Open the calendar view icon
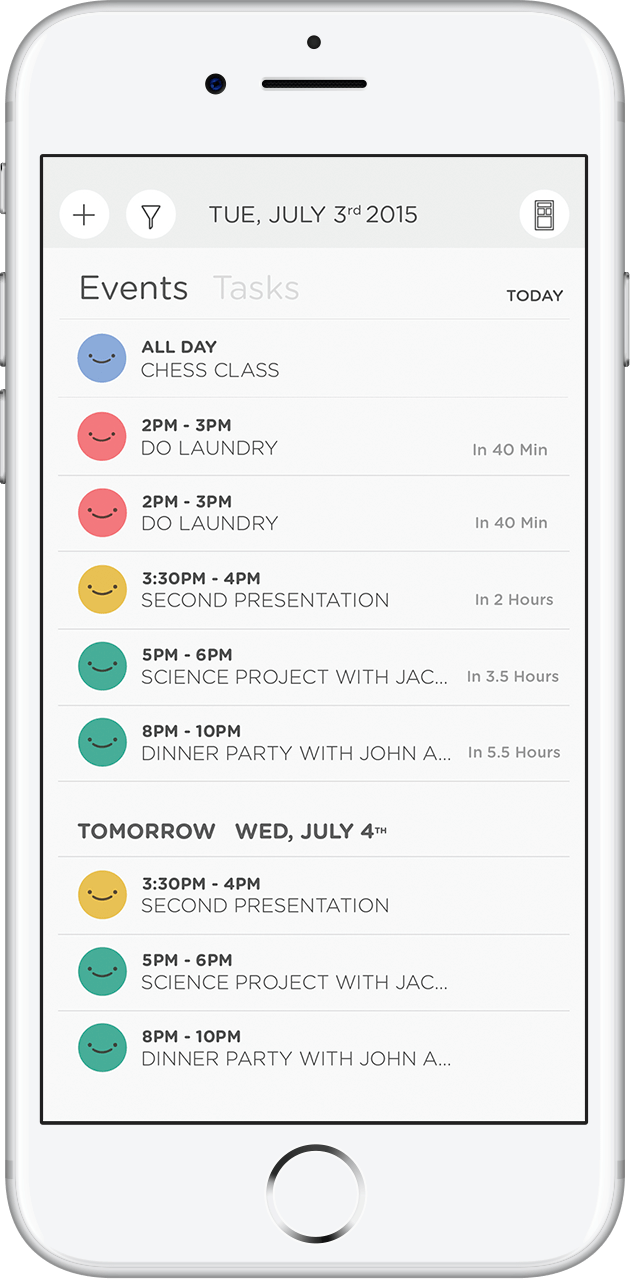630x1279 pixels. tap(544, 215)
